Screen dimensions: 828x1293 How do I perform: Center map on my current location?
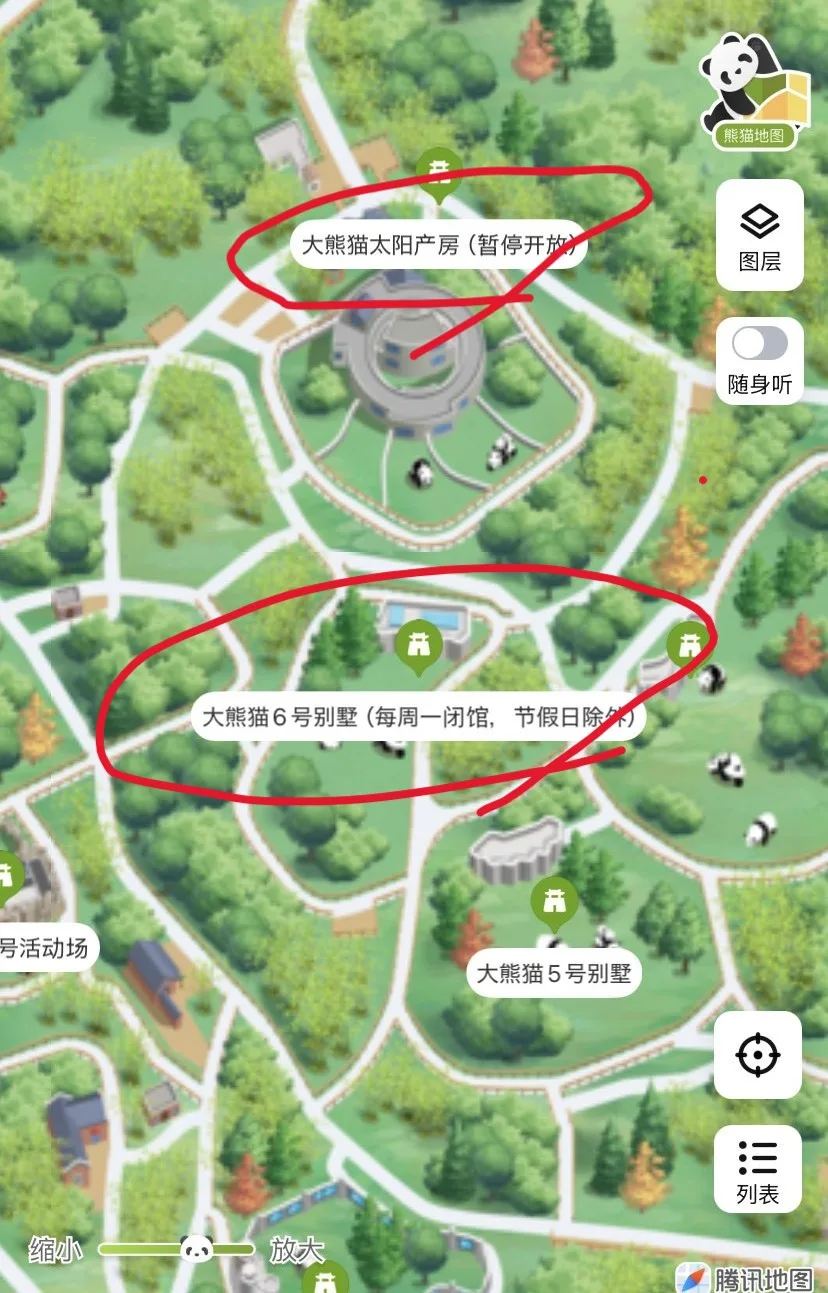pyautogui.click(x=757, y=1054)
